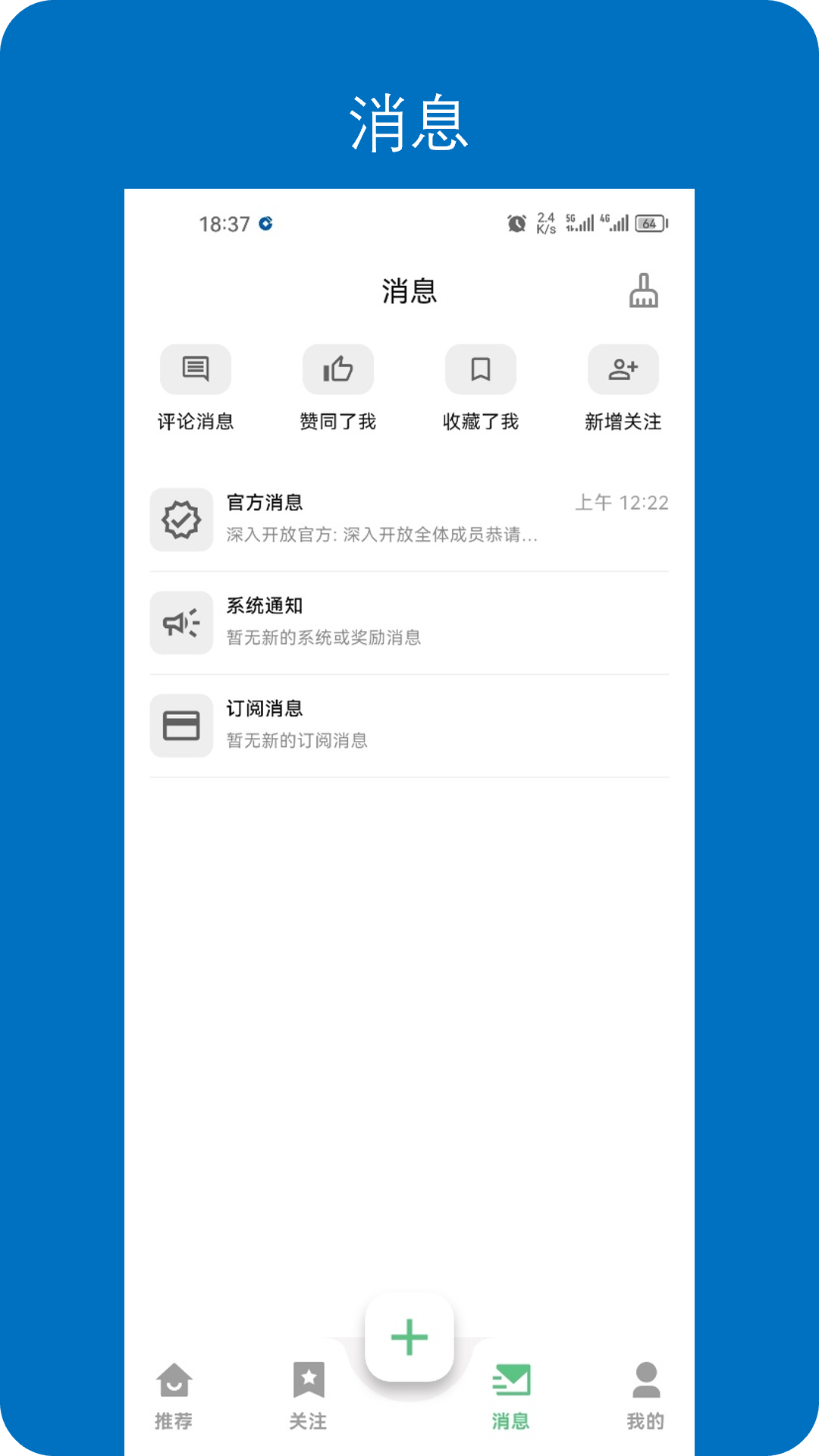The width and height of the screenshot is (819, 1456).
Task: Click the 新增关注 add-follower icon
Action: tap(623, 369)
